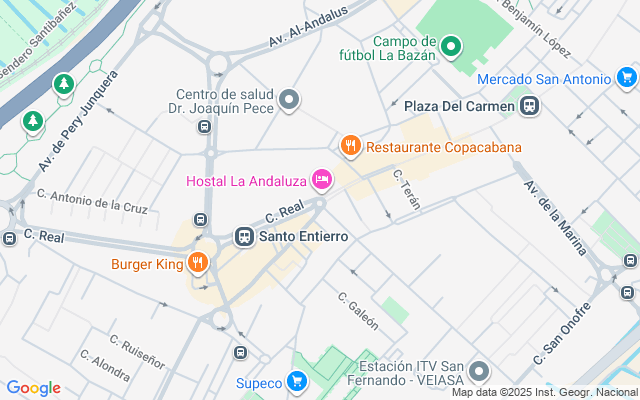Select the Hostal La Andaluza lodging pin
The height and width of the screenshot is (400, 640).
tap(322, 180)
